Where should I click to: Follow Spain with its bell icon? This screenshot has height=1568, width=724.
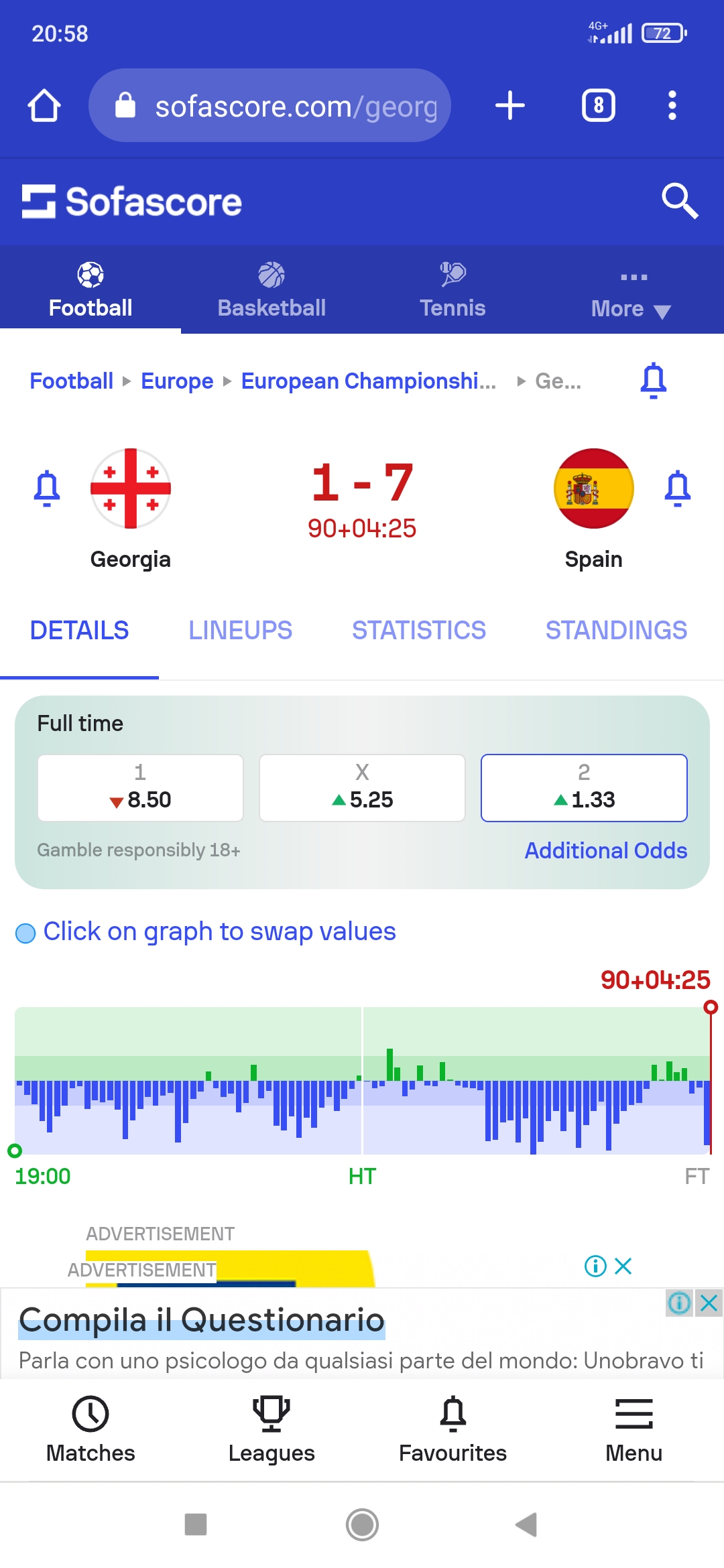click(678, 488)
